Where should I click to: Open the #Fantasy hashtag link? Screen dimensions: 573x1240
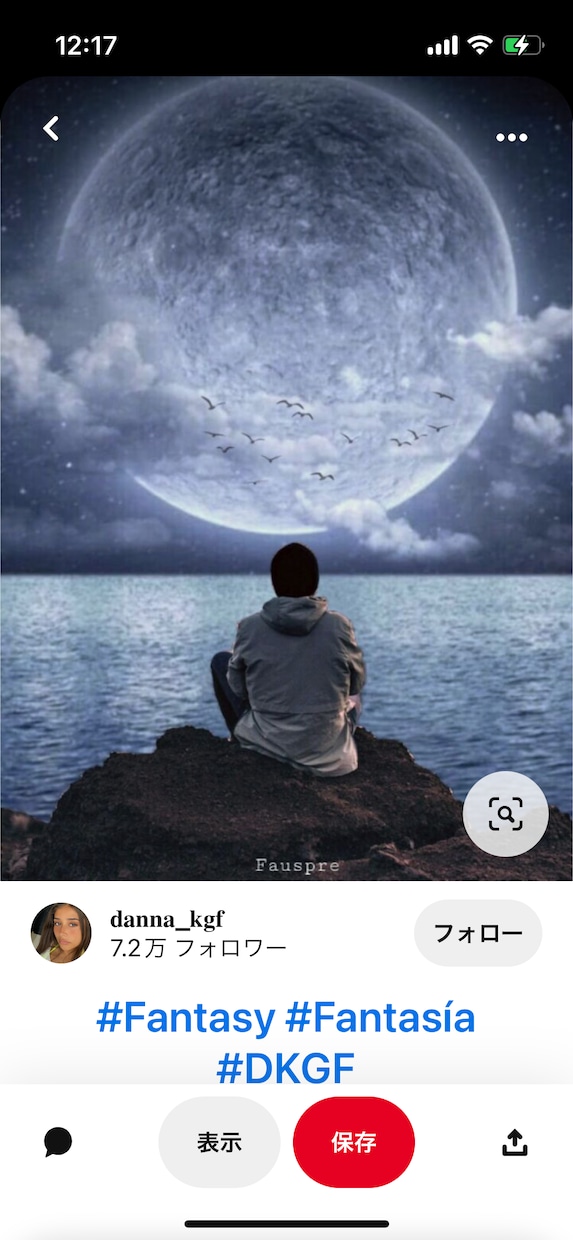(x=185, y=1018)
